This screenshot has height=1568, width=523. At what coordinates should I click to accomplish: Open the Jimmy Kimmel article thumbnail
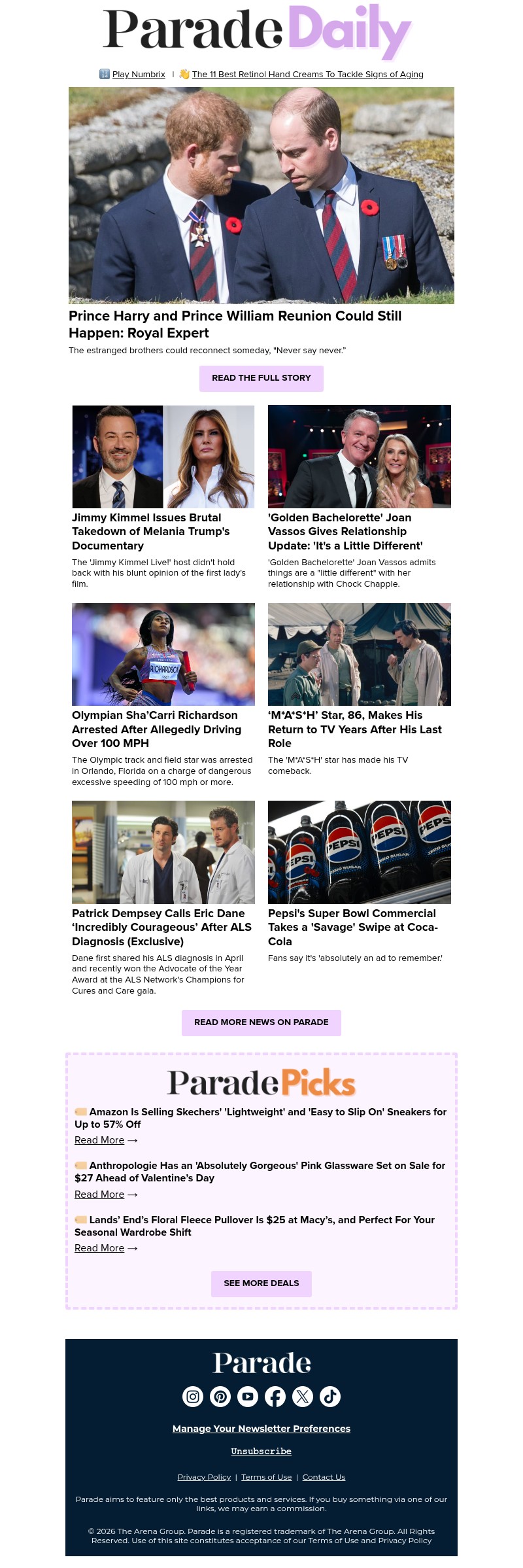click(x=163, y=456)
